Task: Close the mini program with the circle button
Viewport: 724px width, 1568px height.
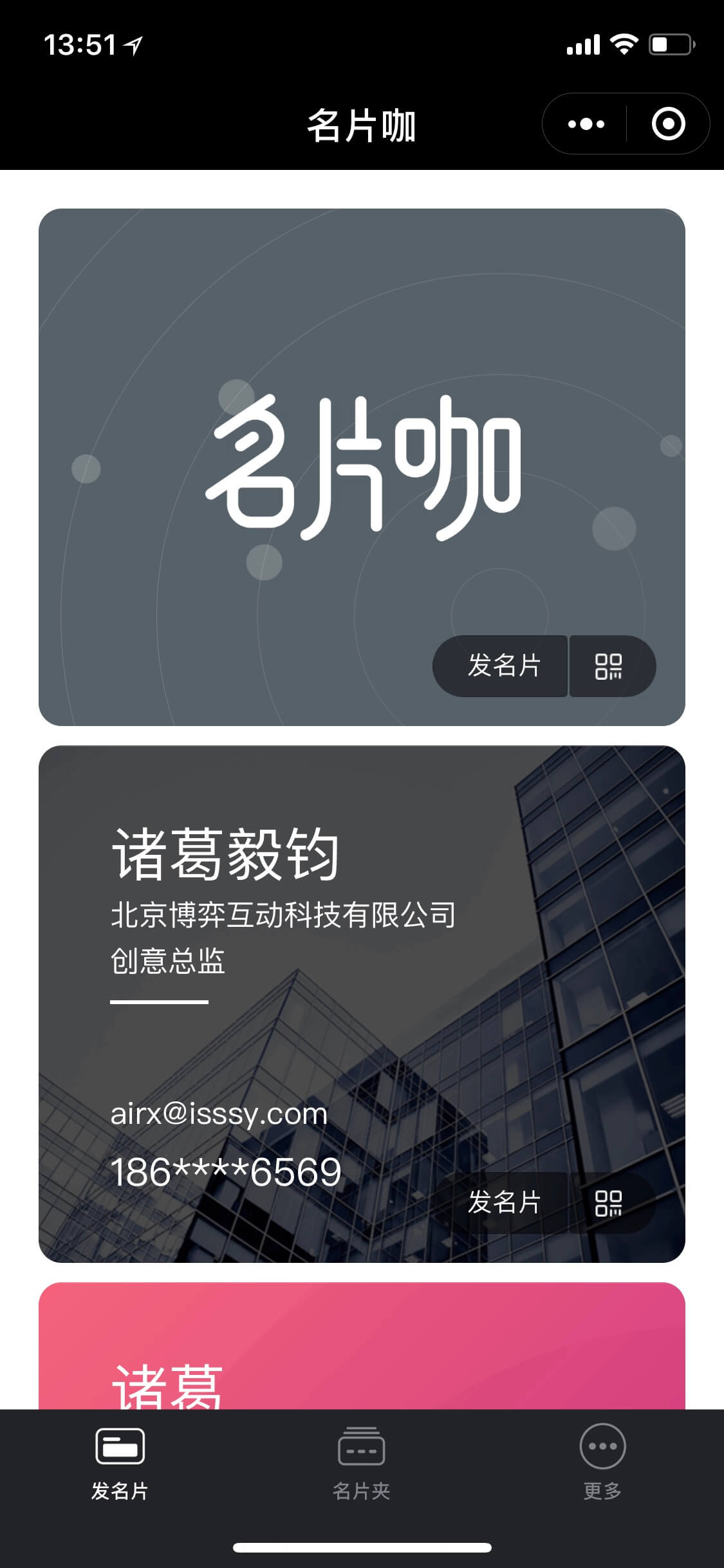Action: coord(668,124)
